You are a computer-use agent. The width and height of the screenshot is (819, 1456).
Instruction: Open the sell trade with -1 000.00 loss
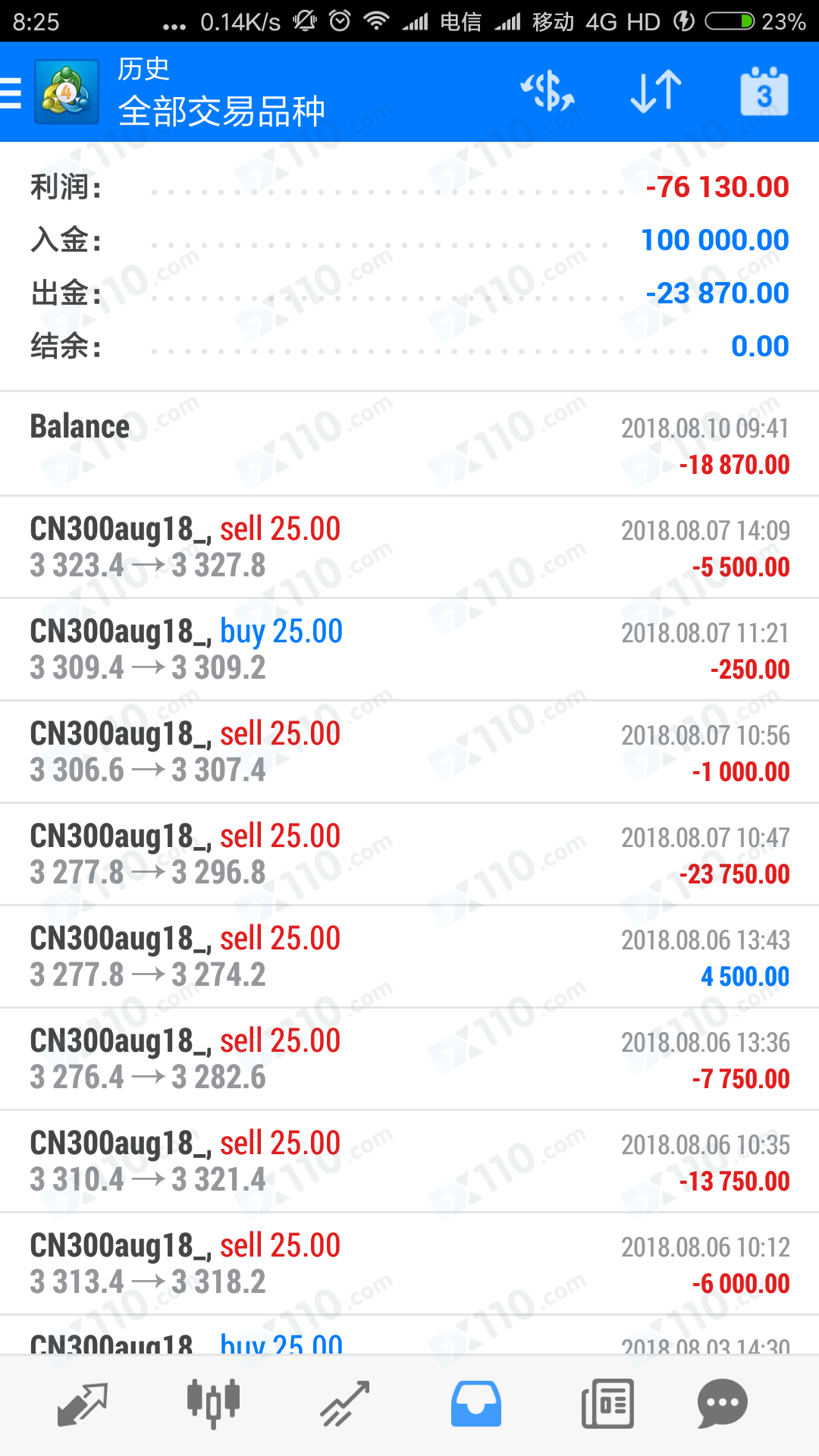pos(409,752)
